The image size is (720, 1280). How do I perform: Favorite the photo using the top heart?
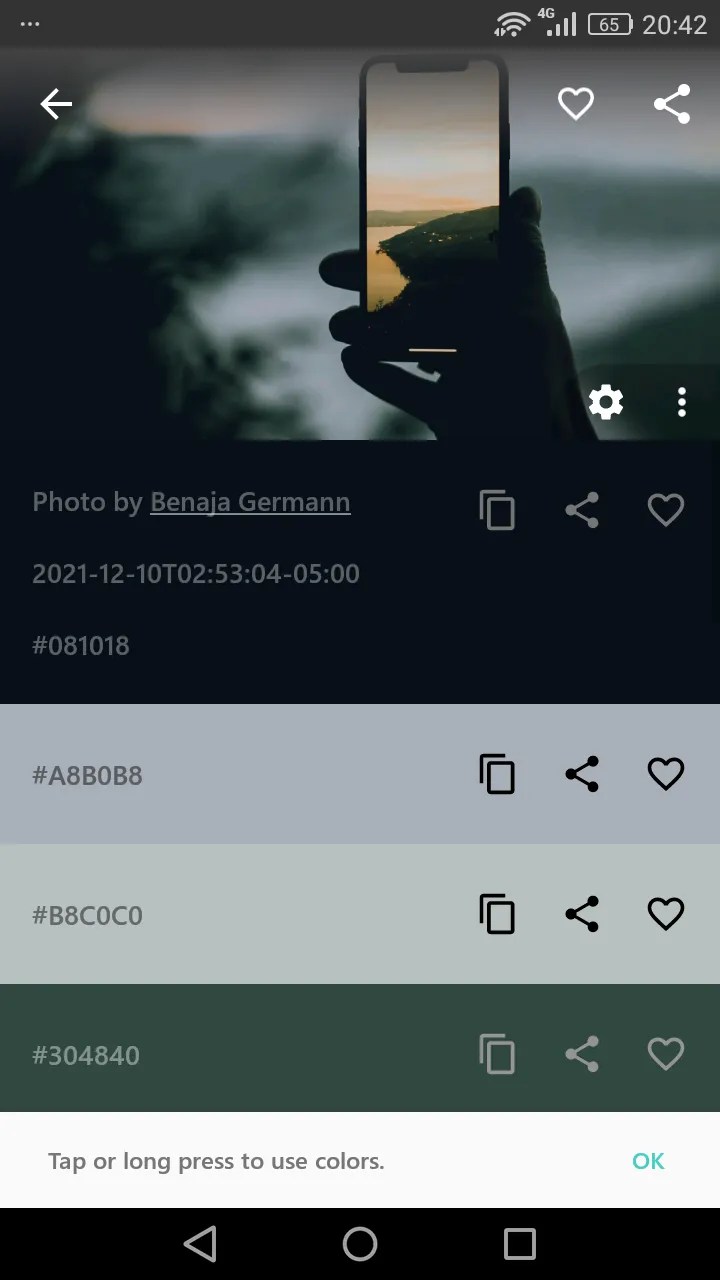576,103
